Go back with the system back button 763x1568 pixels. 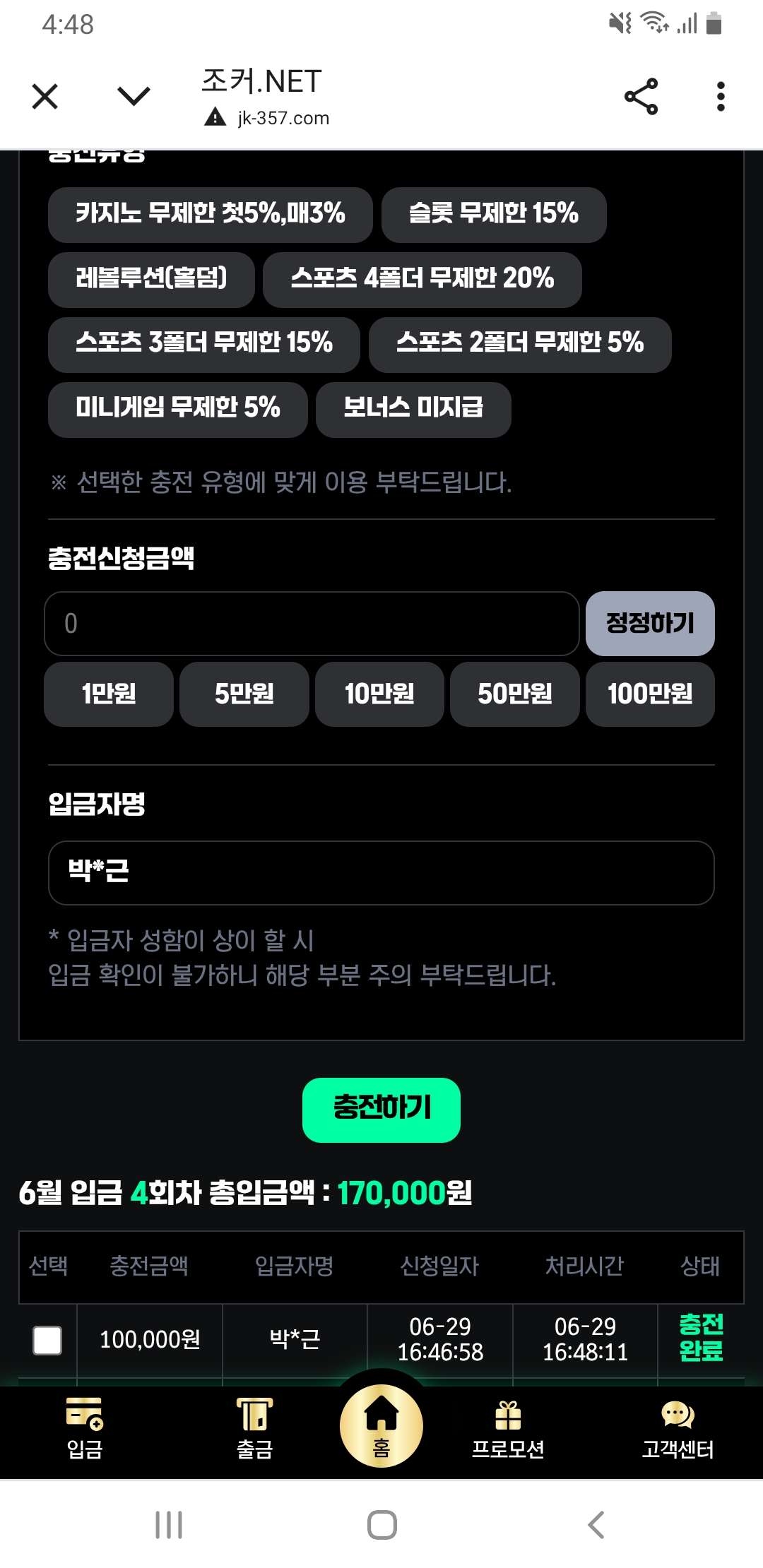[596, 1525]
